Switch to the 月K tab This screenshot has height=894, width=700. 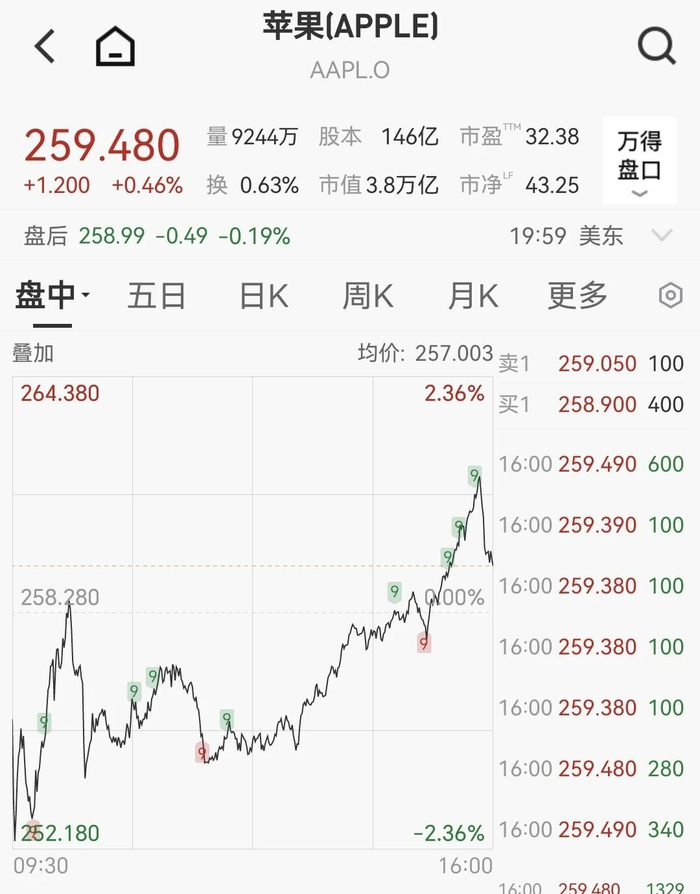click(x=473, y=296)
